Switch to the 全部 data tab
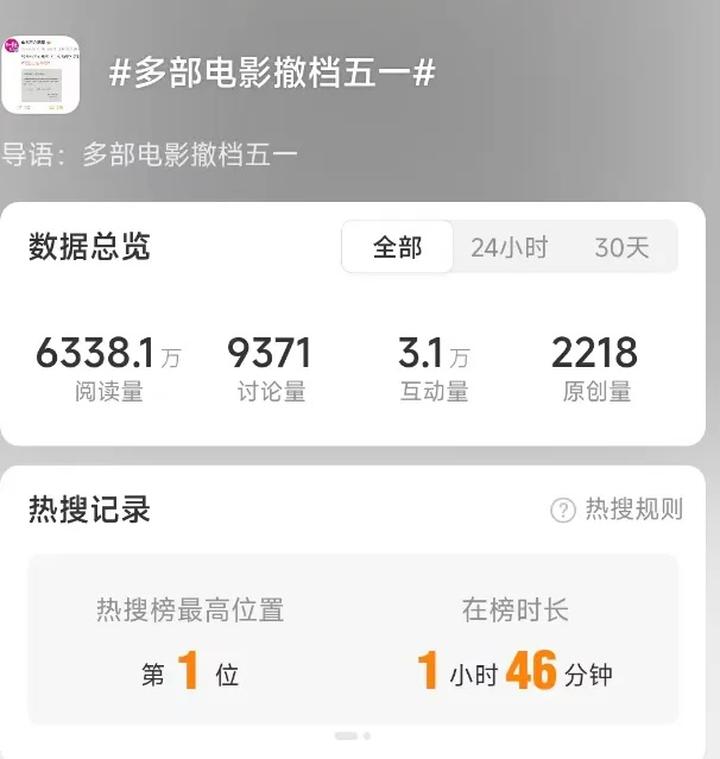 point(397,247)
